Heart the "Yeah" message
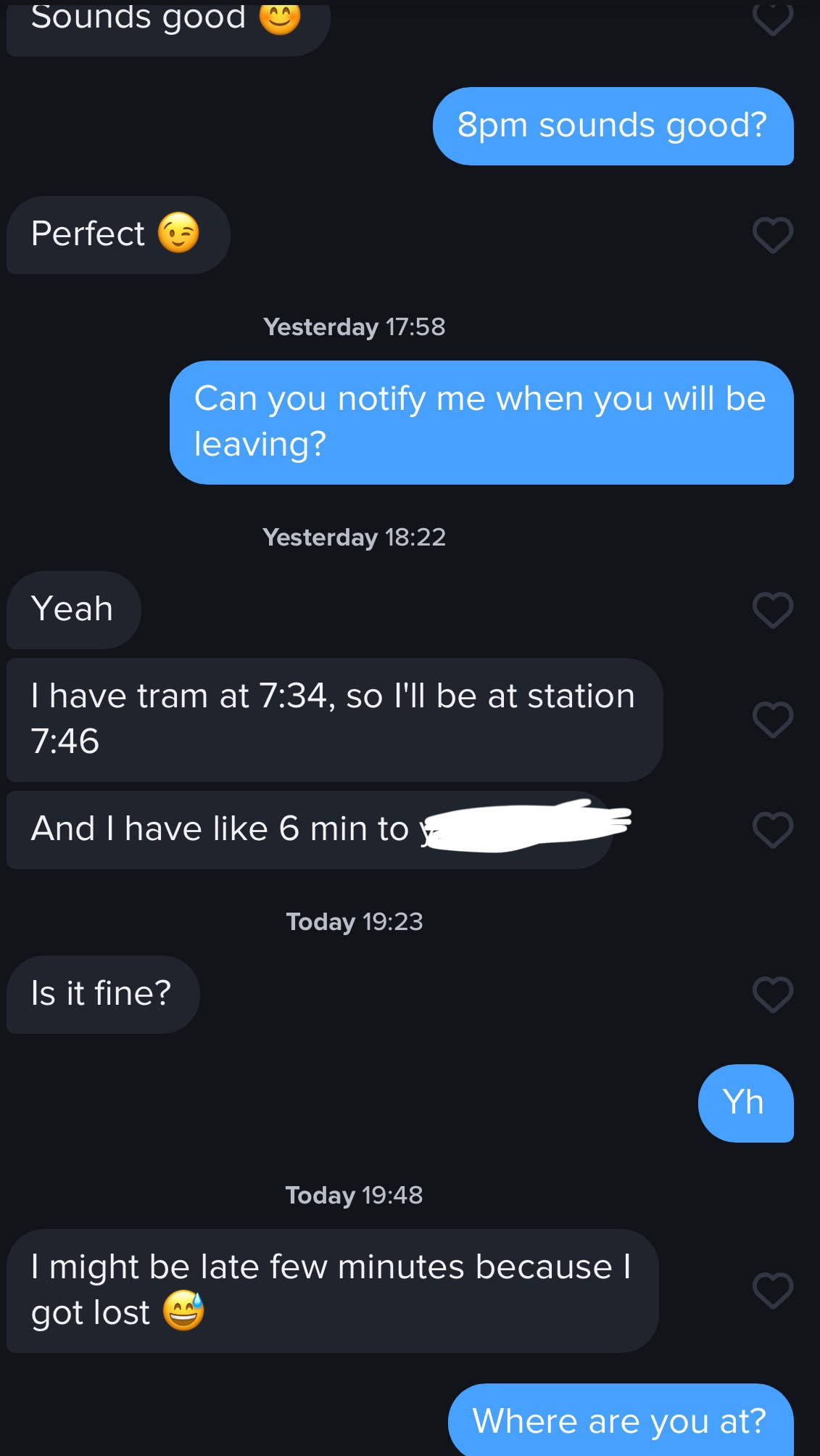 click(x=773, y=610)
